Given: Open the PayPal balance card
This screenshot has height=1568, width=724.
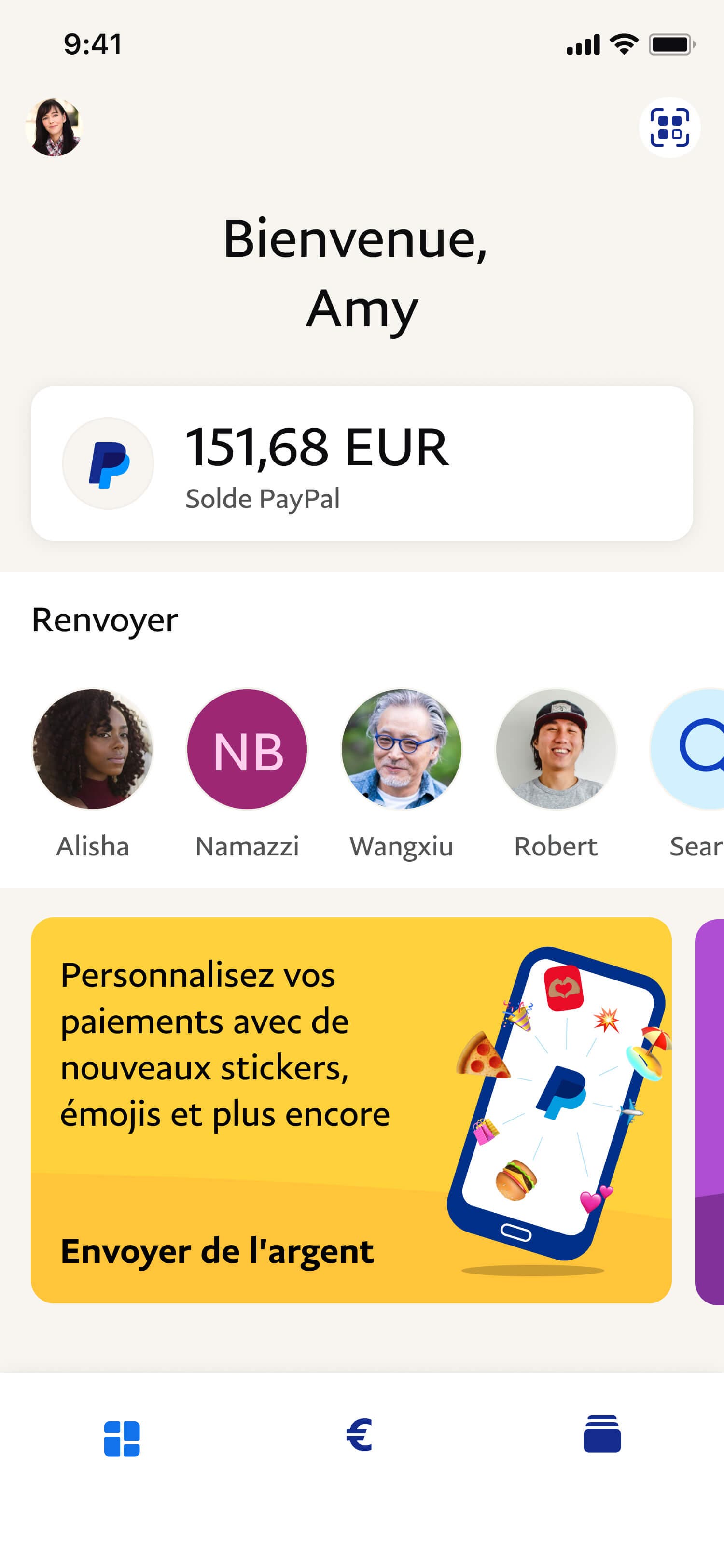Looking at the screenshot, I should (x=362, y=463).
